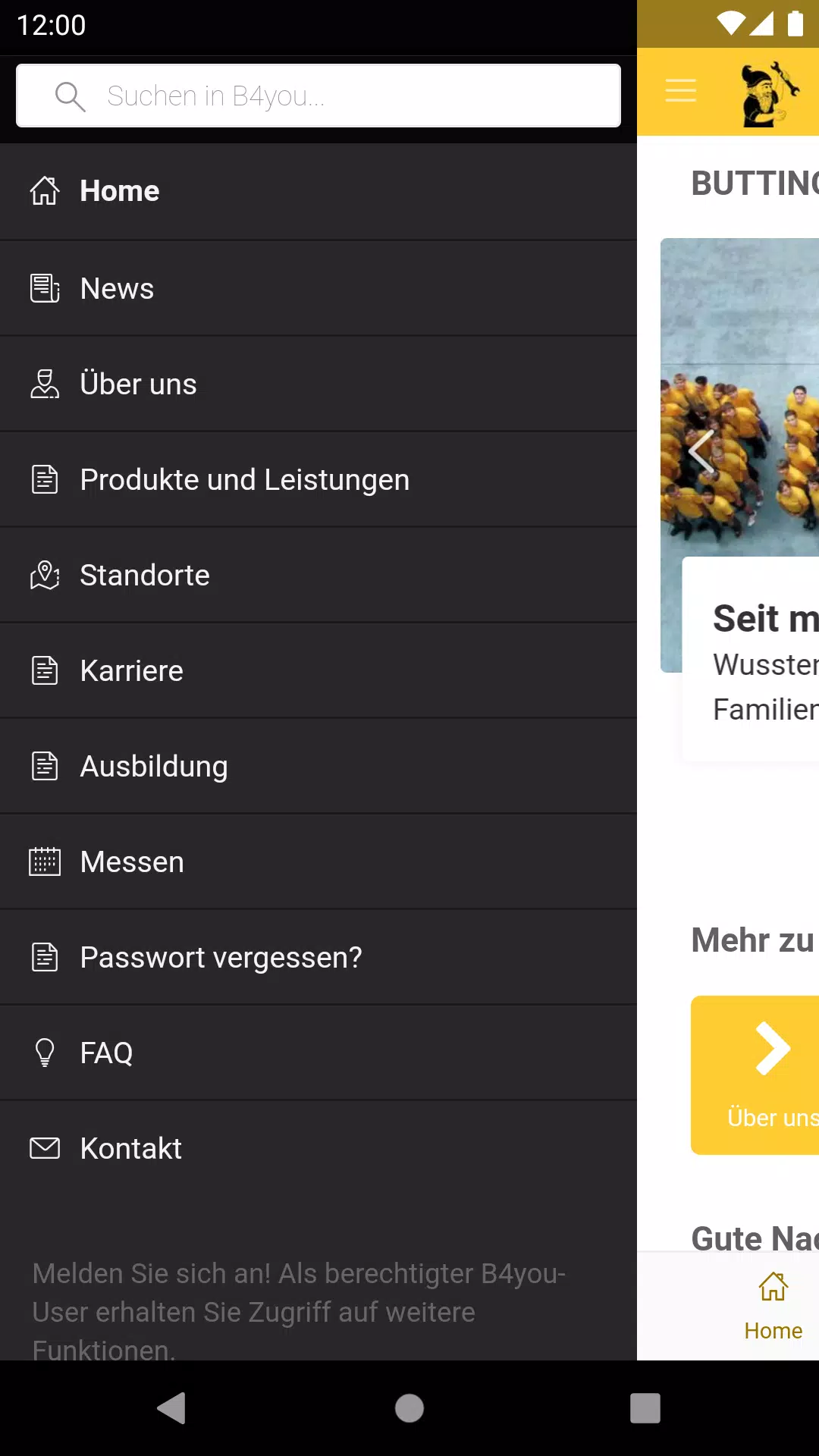Show previous slide with left arrow

(701, 453)
